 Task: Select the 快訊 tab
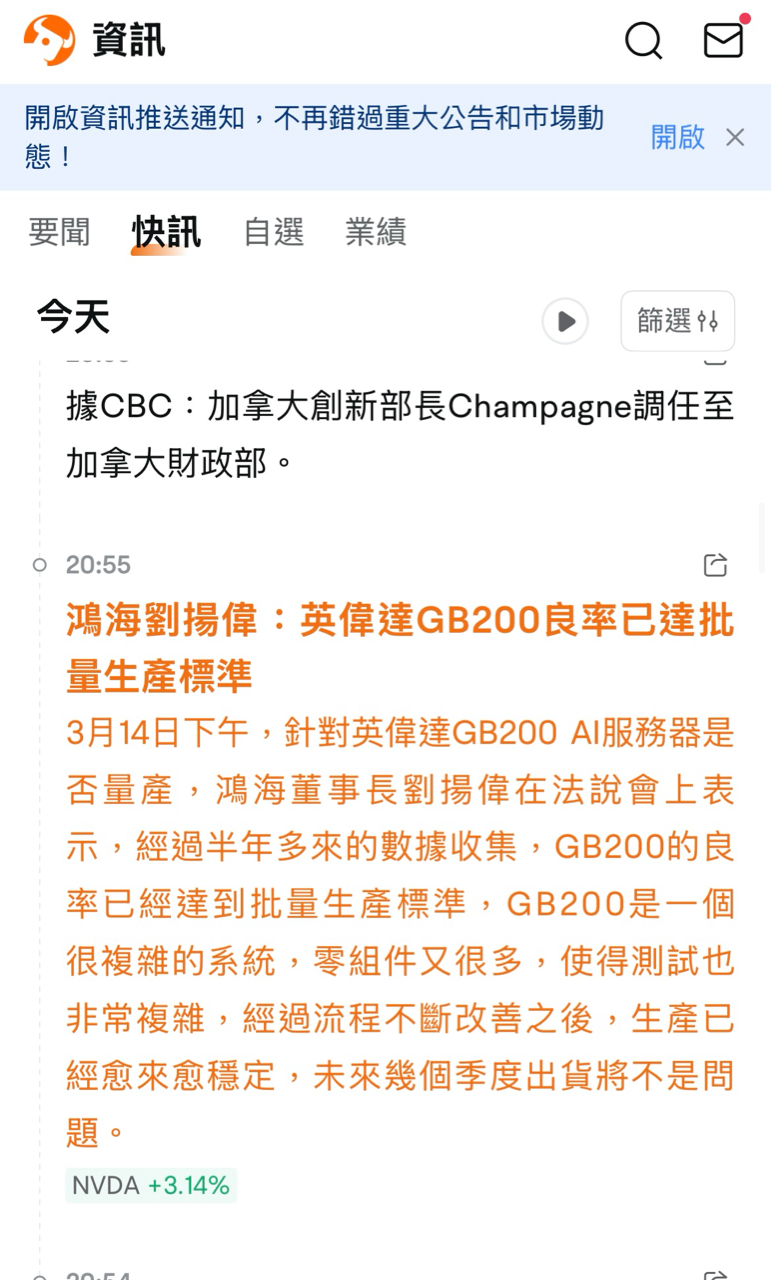point(166,232)
